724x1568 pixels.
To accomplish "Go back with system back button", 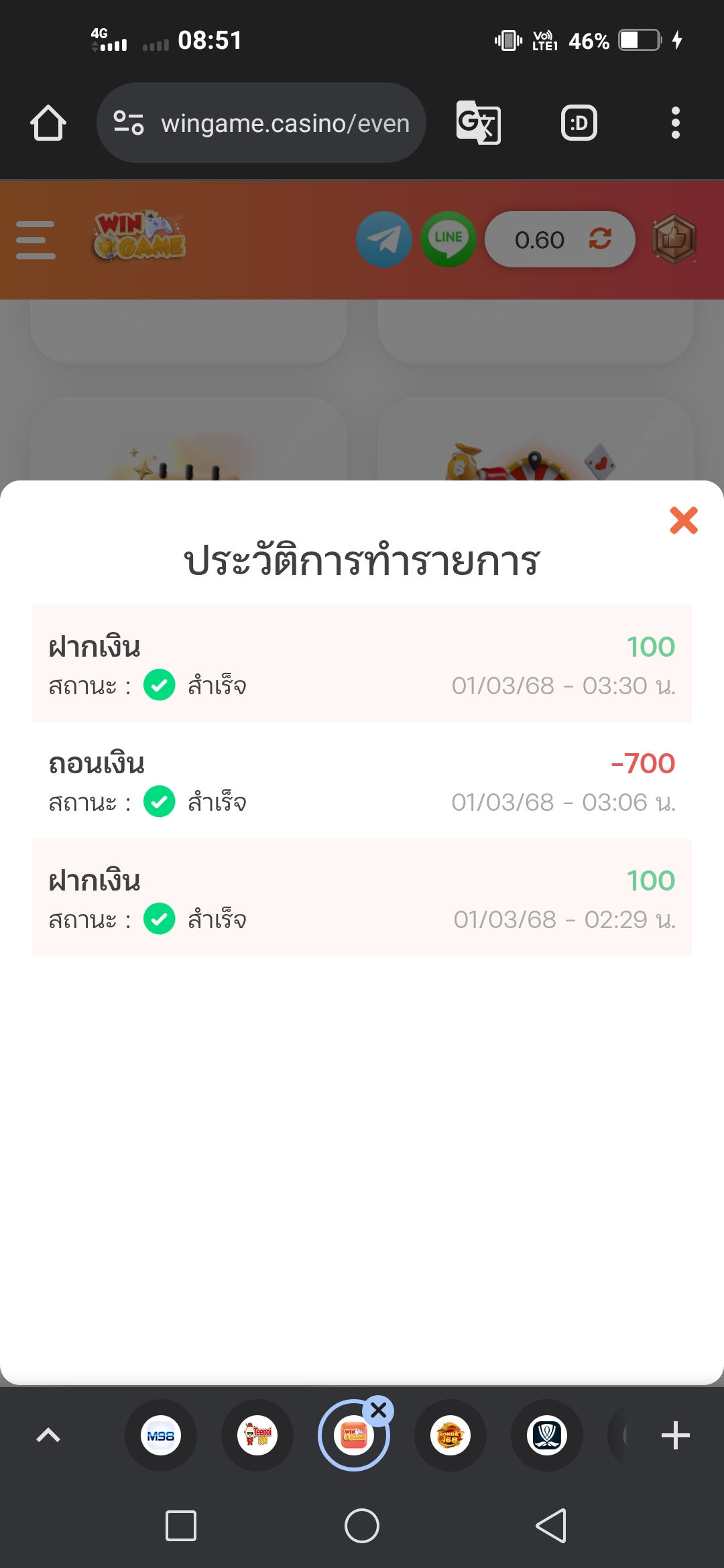I will pyautogui.click(x=551, y=1526).
